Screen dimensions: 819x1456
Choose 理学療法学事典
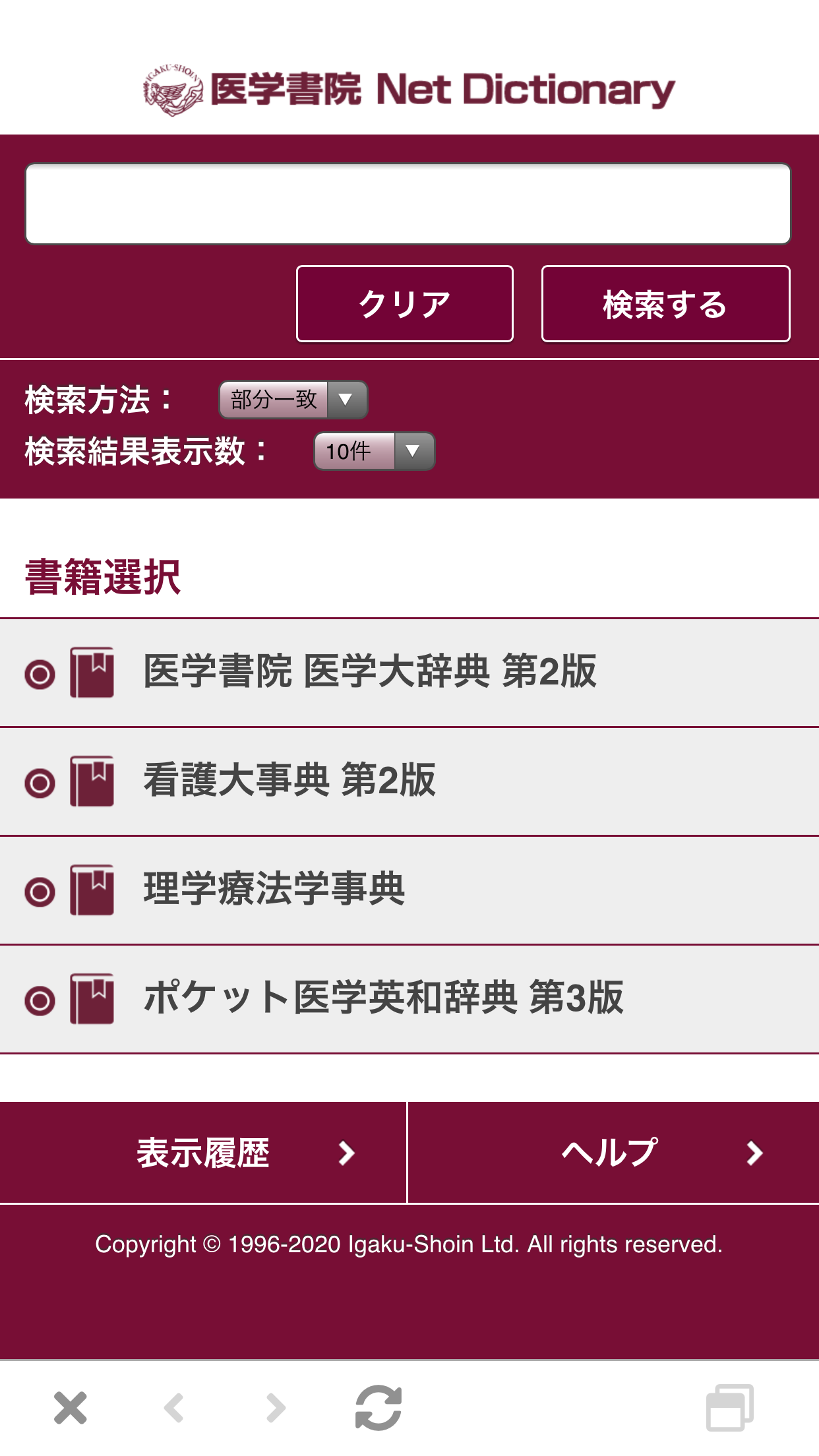274,890
